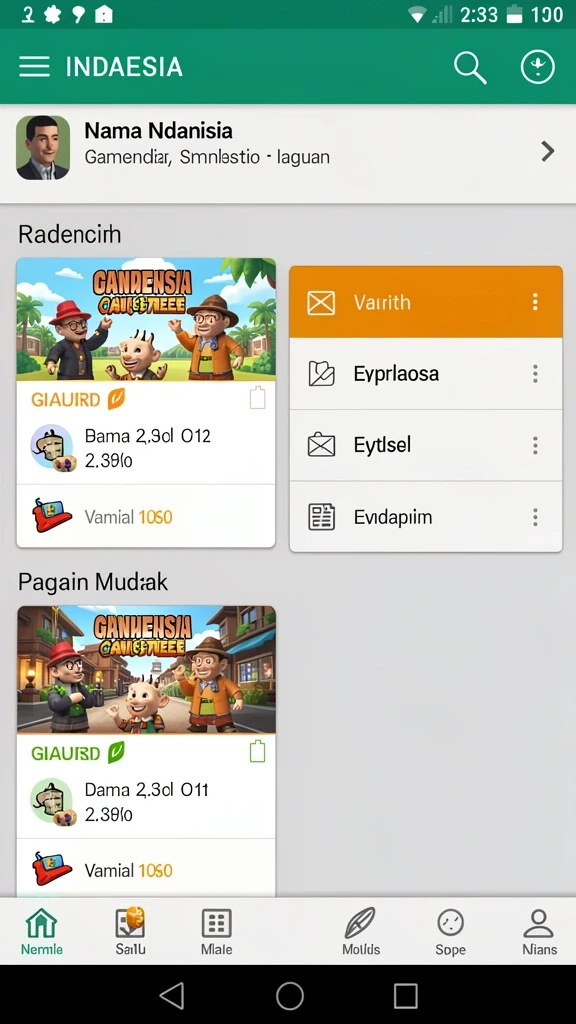Select the orange Varrith menu item
Viewport: 576px width, 1024px height.
point(426,302)
